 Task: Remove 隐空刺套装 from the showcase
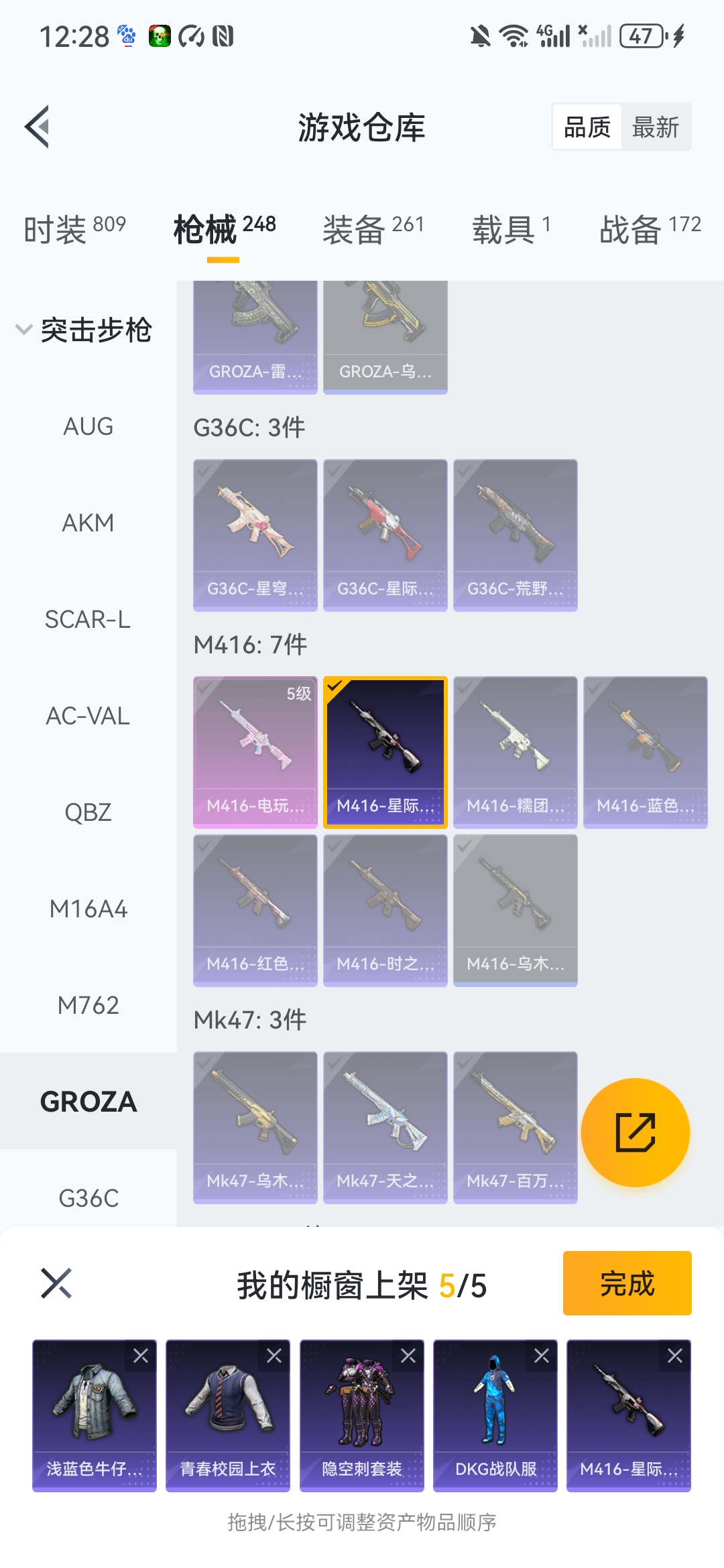click(408, 1356)
